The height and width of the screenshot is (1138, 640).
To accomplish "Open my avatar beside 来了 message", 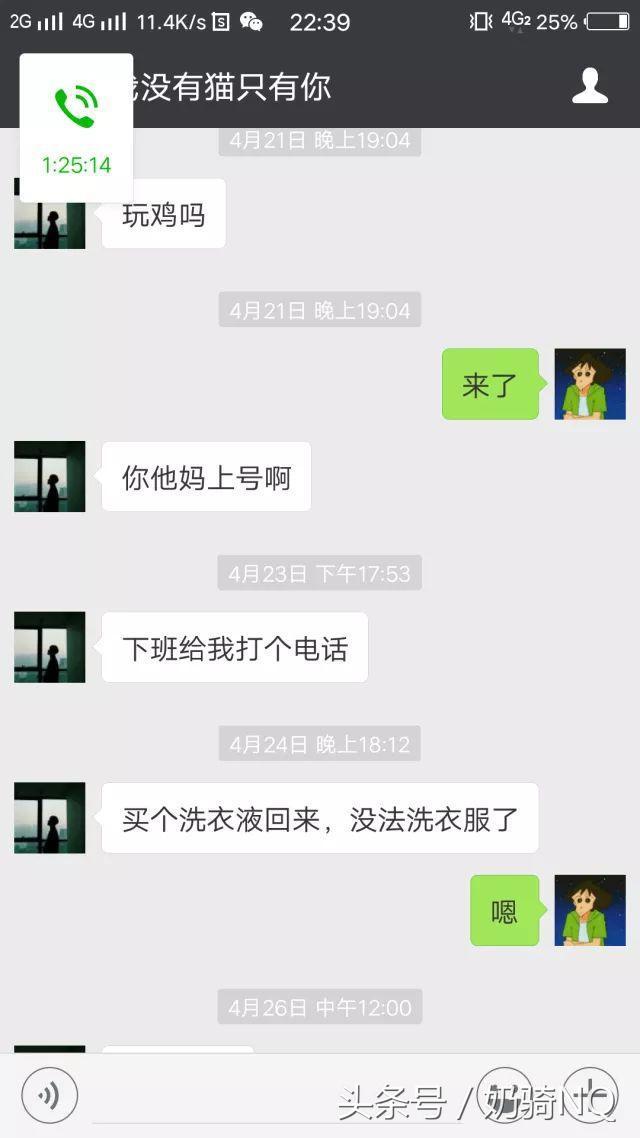I will pyautogui.click(x=590, y=384).
